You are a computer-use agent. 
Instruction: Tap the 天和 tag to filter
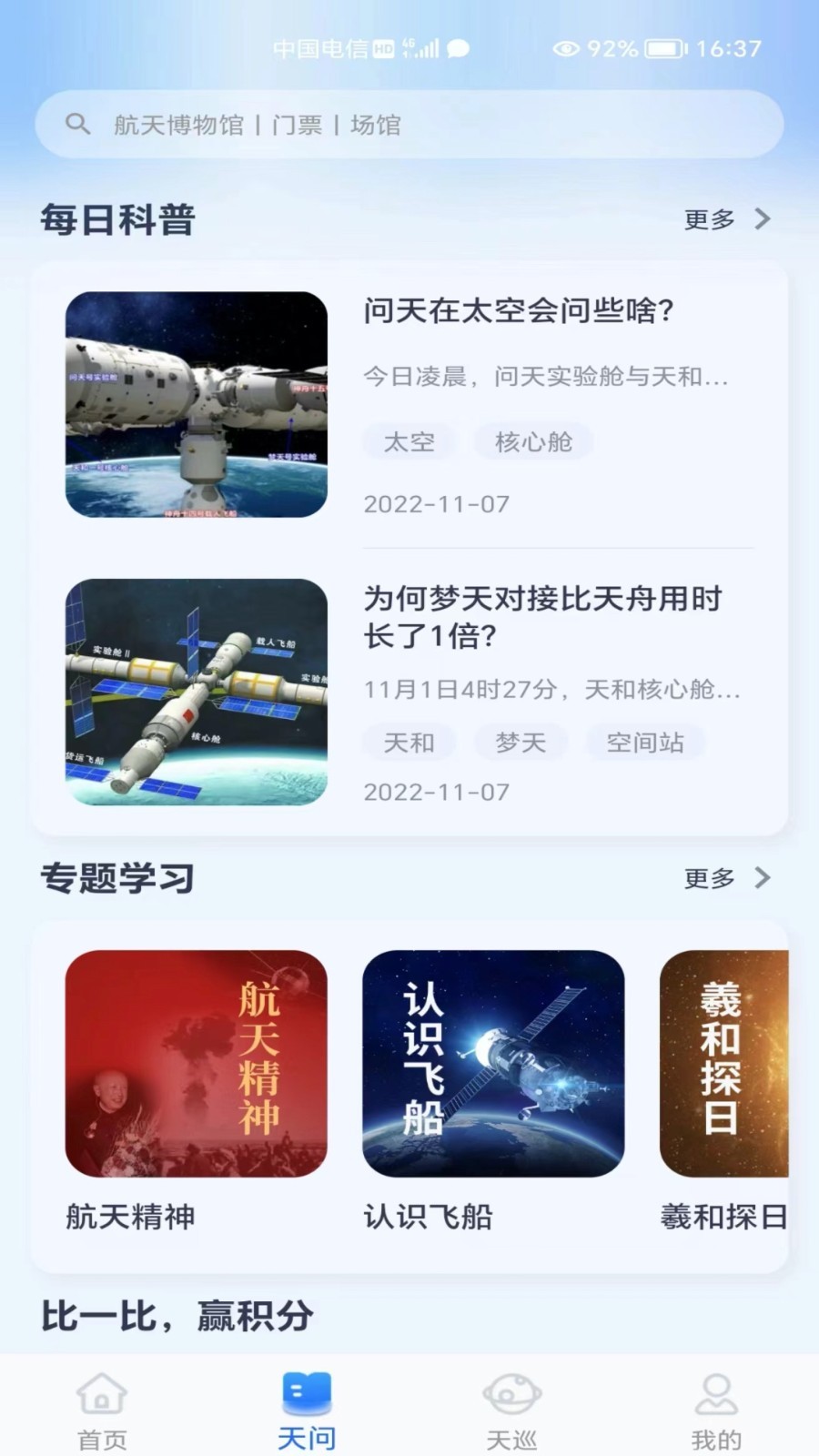tap(409, 742)
